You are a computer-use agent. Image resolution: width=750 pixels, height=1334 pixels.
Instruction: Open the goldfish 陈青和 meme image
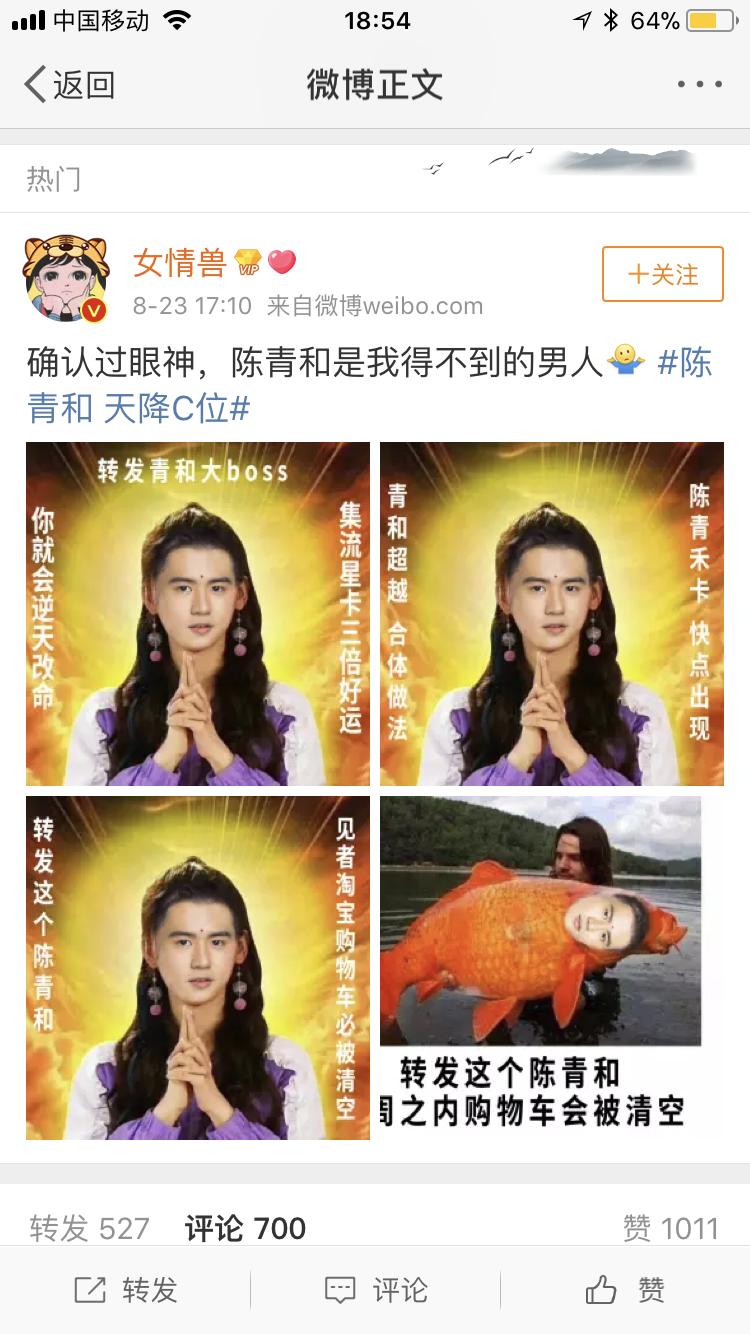(551, 967)
